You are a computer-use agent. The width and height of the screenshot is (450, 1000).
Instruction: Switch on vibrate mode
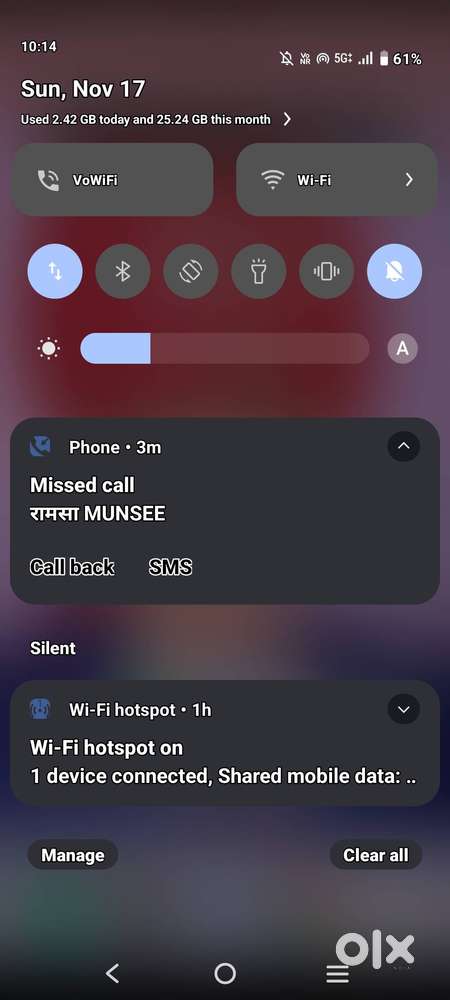(326, 272)
